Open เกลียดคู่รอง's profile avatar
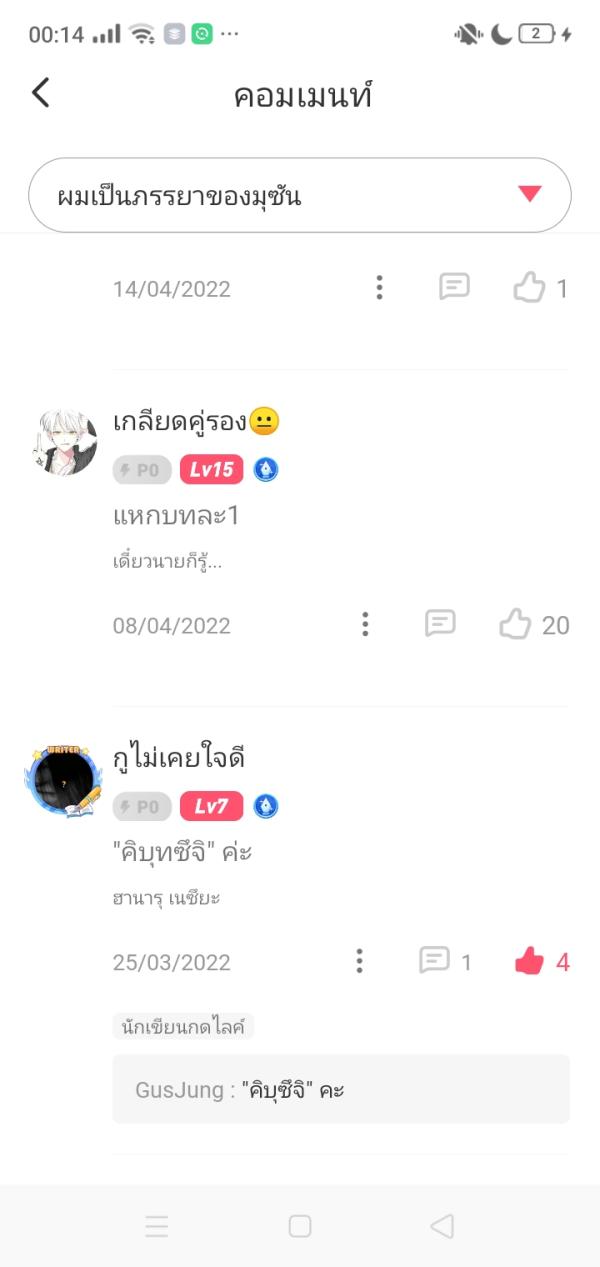Screen dimensions: 600x1267 [x=65, y=441]
